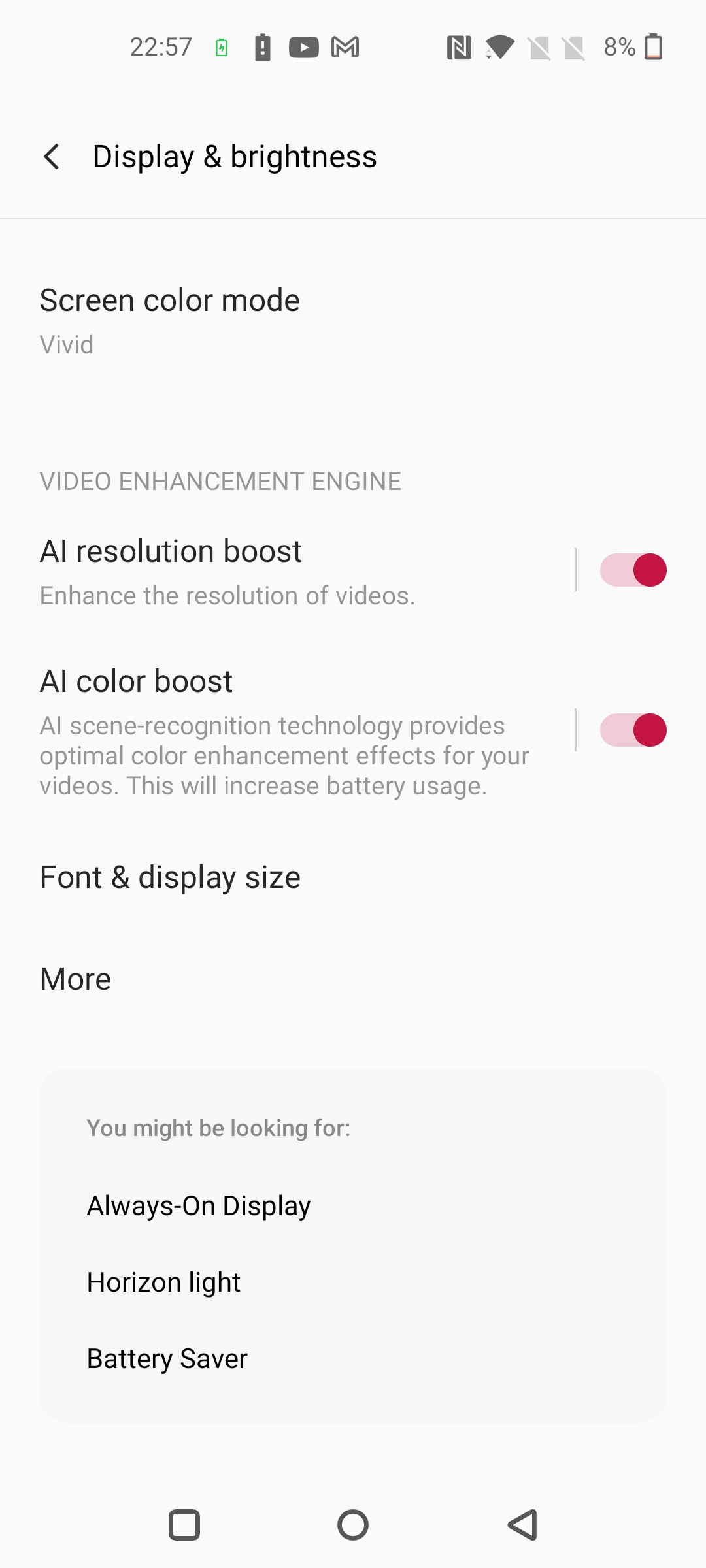Open recent apps from navigation bar
The height and width of the screenshot is (1568, 706).
(184, 1526)
